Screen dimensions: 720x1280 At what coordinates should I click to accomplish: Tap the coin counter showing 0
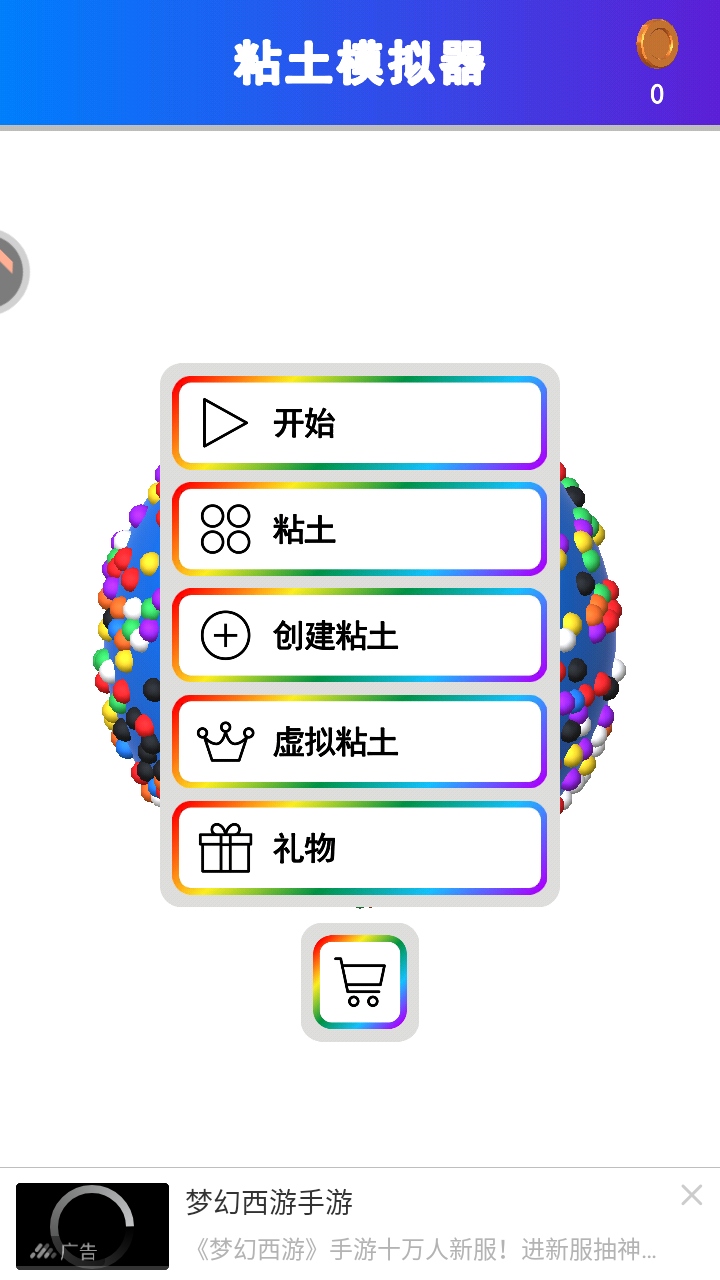[x=657, y=94]
